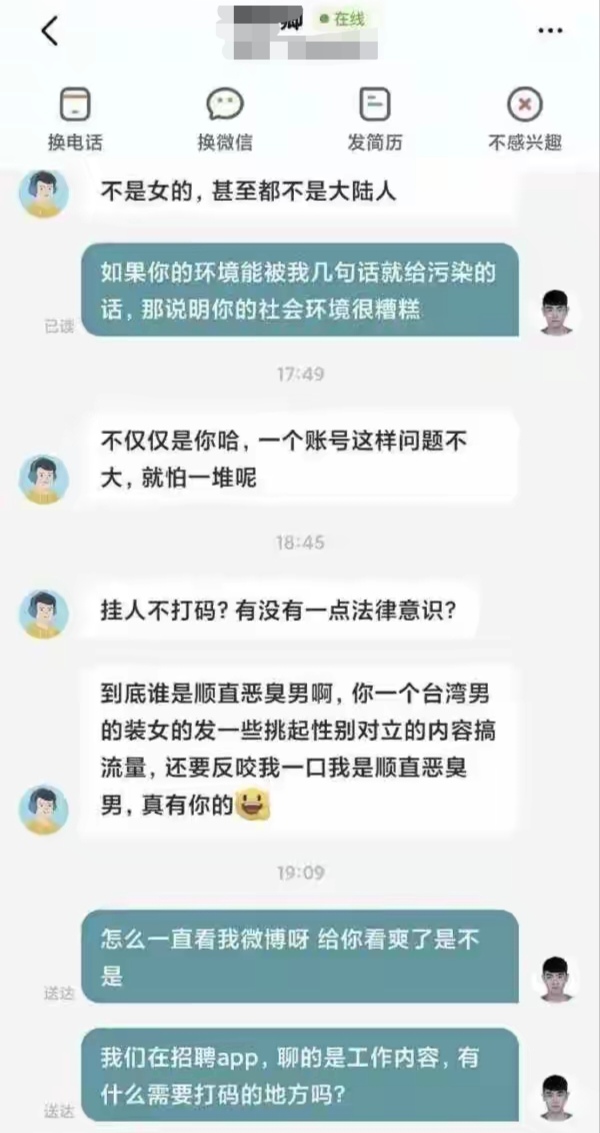Open the avatar beside the 挂人不打码 message

pyautogui.click(x=44, y=614)
